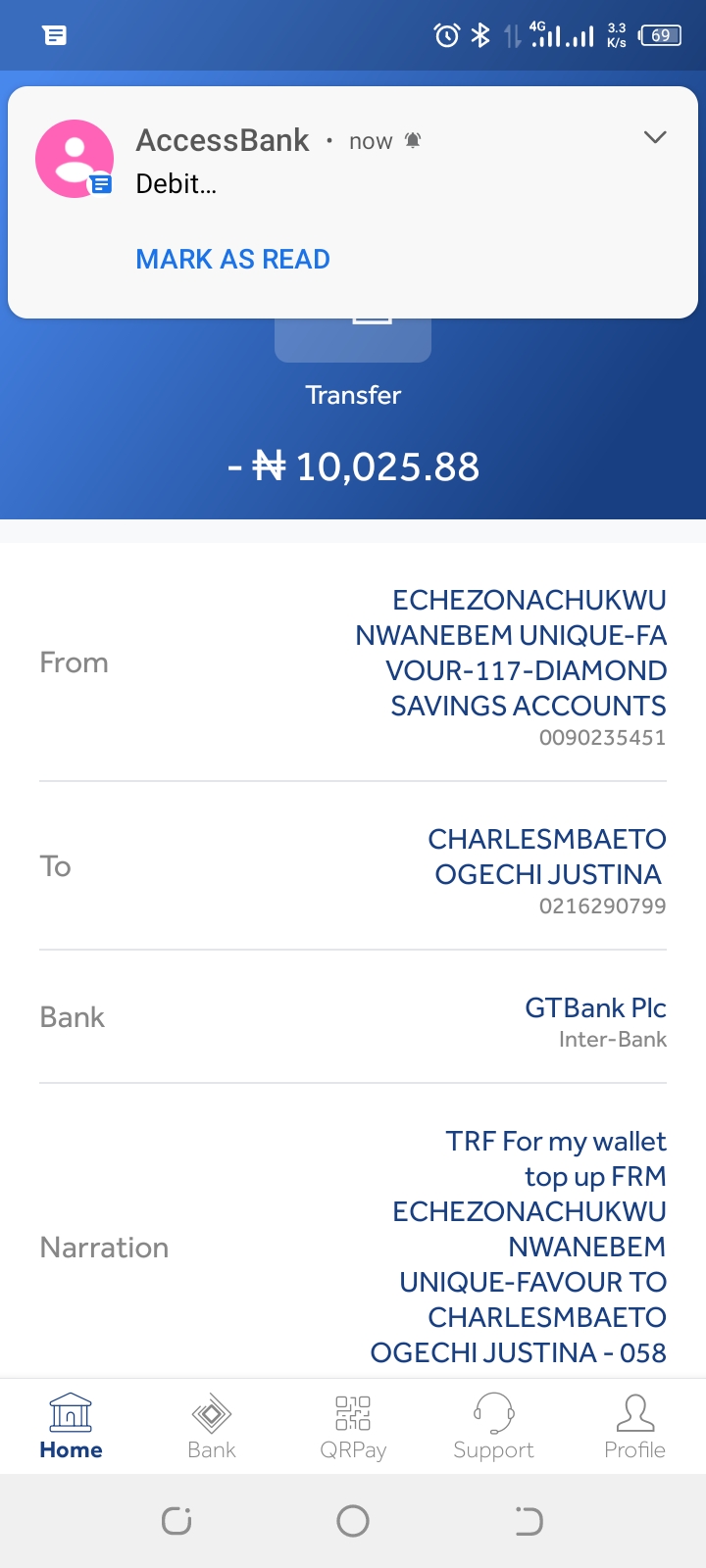Open the AccessBank Debit notification
The image size is (706, 1568).
pyautogui.click(x=353, y=202)
